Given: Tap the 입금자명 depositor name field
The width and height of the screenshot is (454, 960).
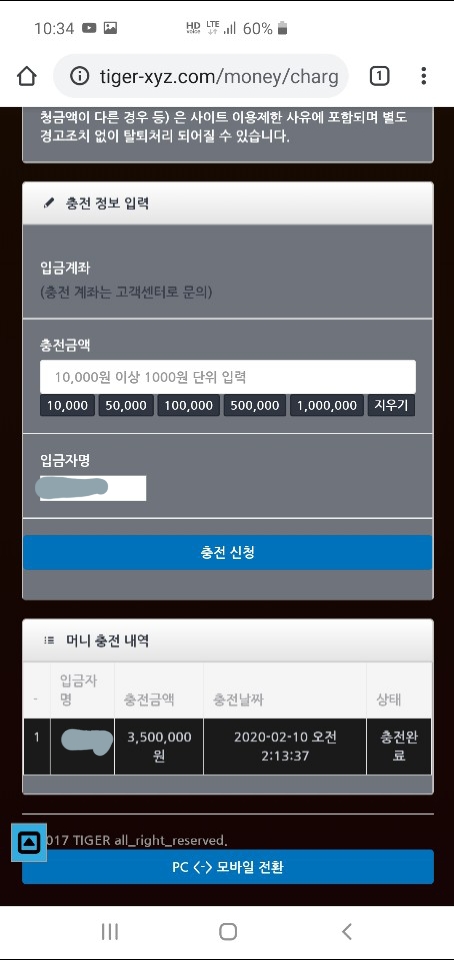Looking at the screenshot, I should (x=93, y=488).
